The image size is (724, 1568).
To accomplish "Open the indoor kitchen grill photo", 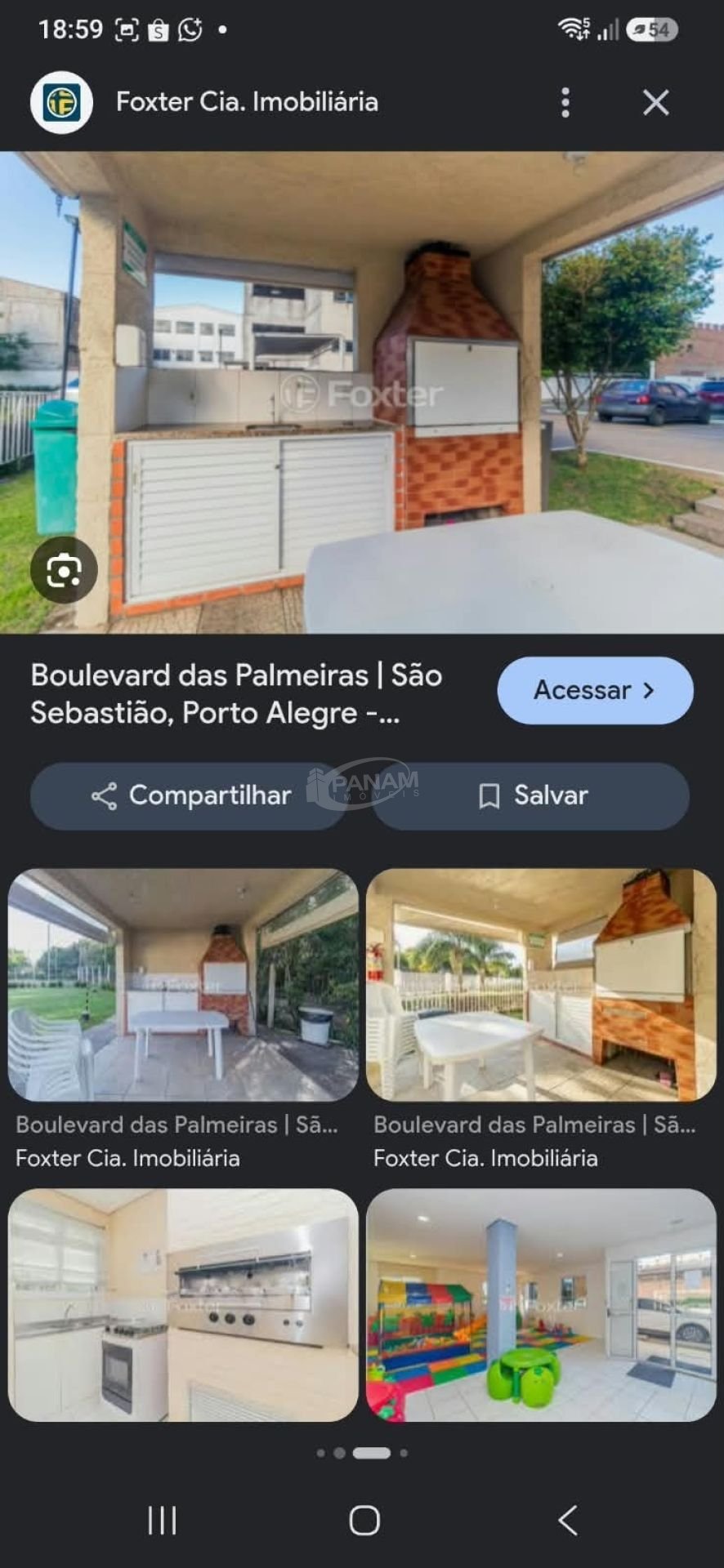I will [183, 1305].
